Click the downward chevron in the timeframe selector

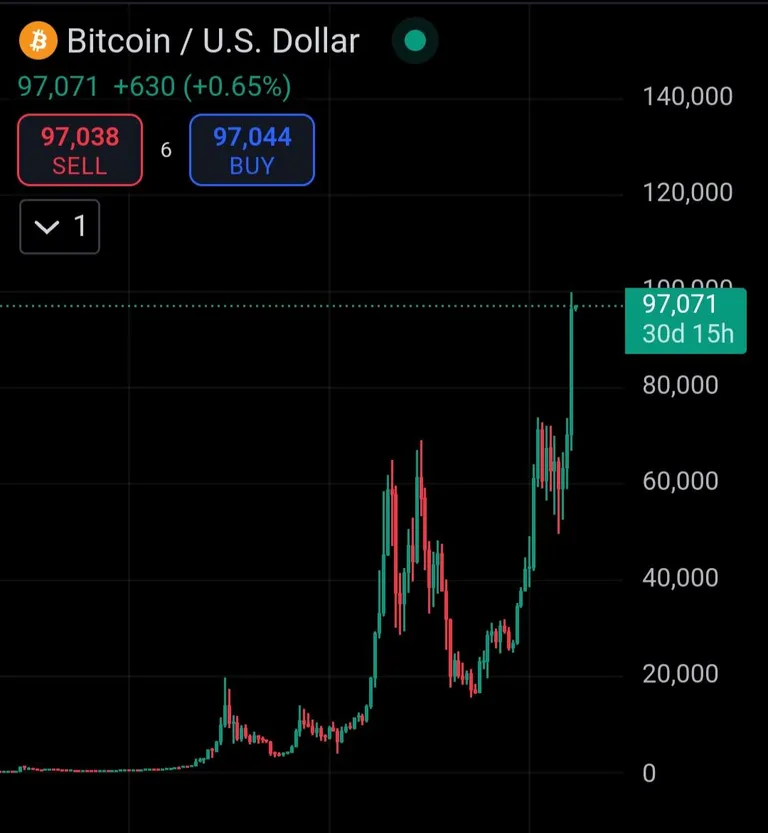pos(44,226)
